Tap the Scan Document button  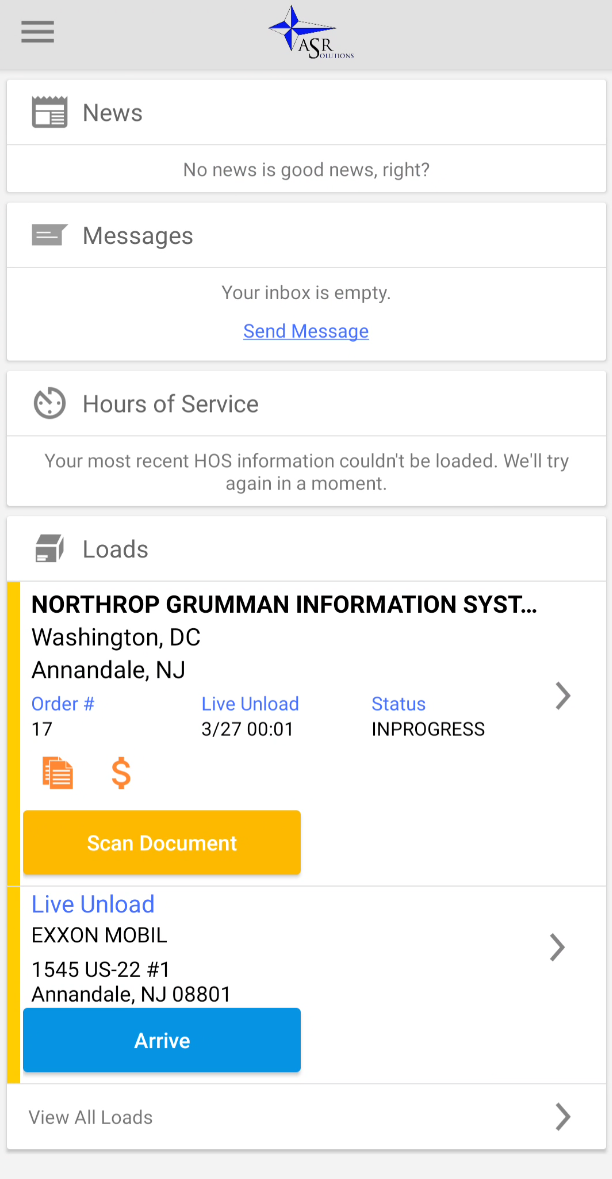[162, 843]
